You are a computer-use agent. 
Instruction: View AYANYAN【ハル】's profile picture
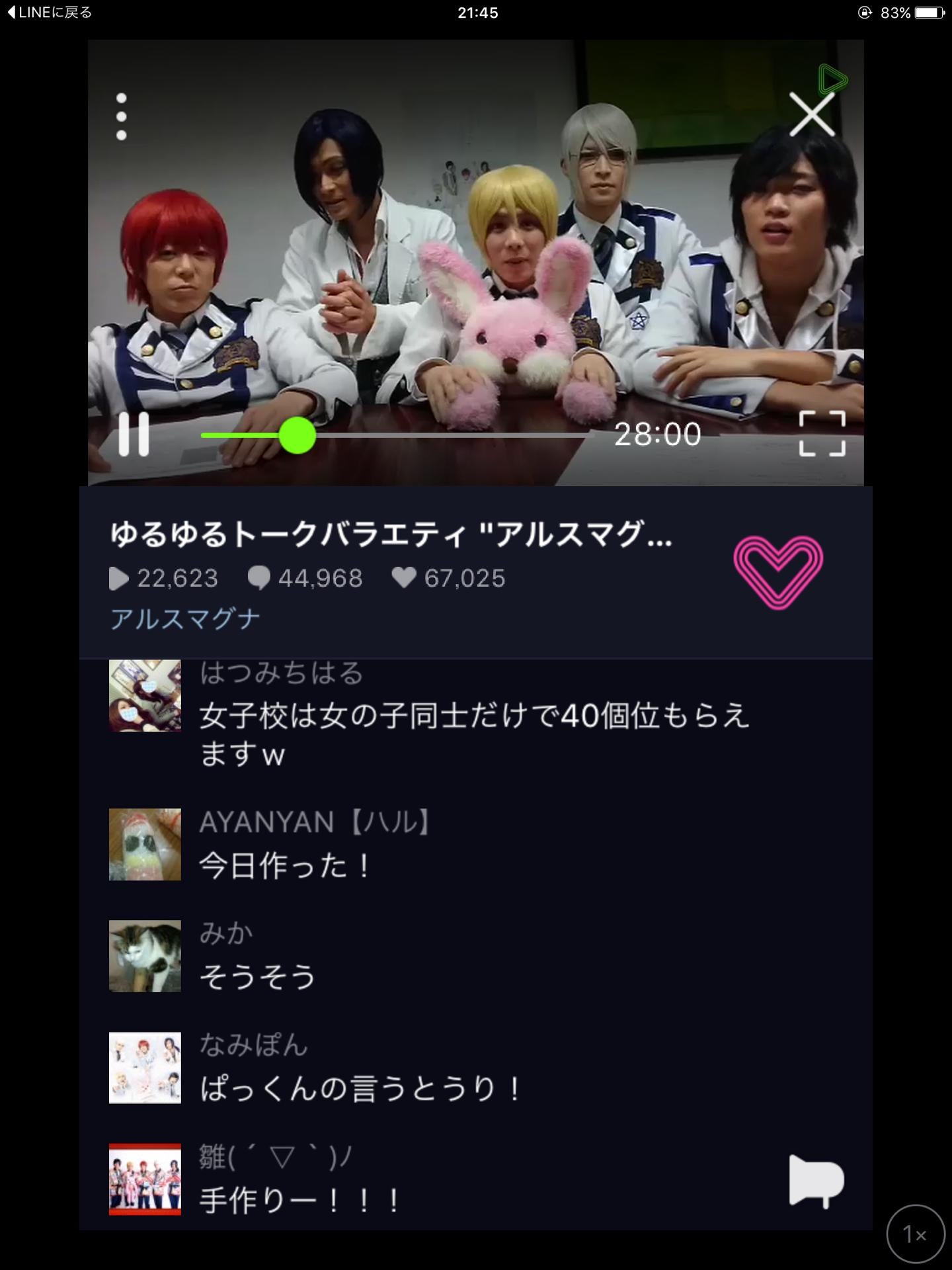coord(145,845)
